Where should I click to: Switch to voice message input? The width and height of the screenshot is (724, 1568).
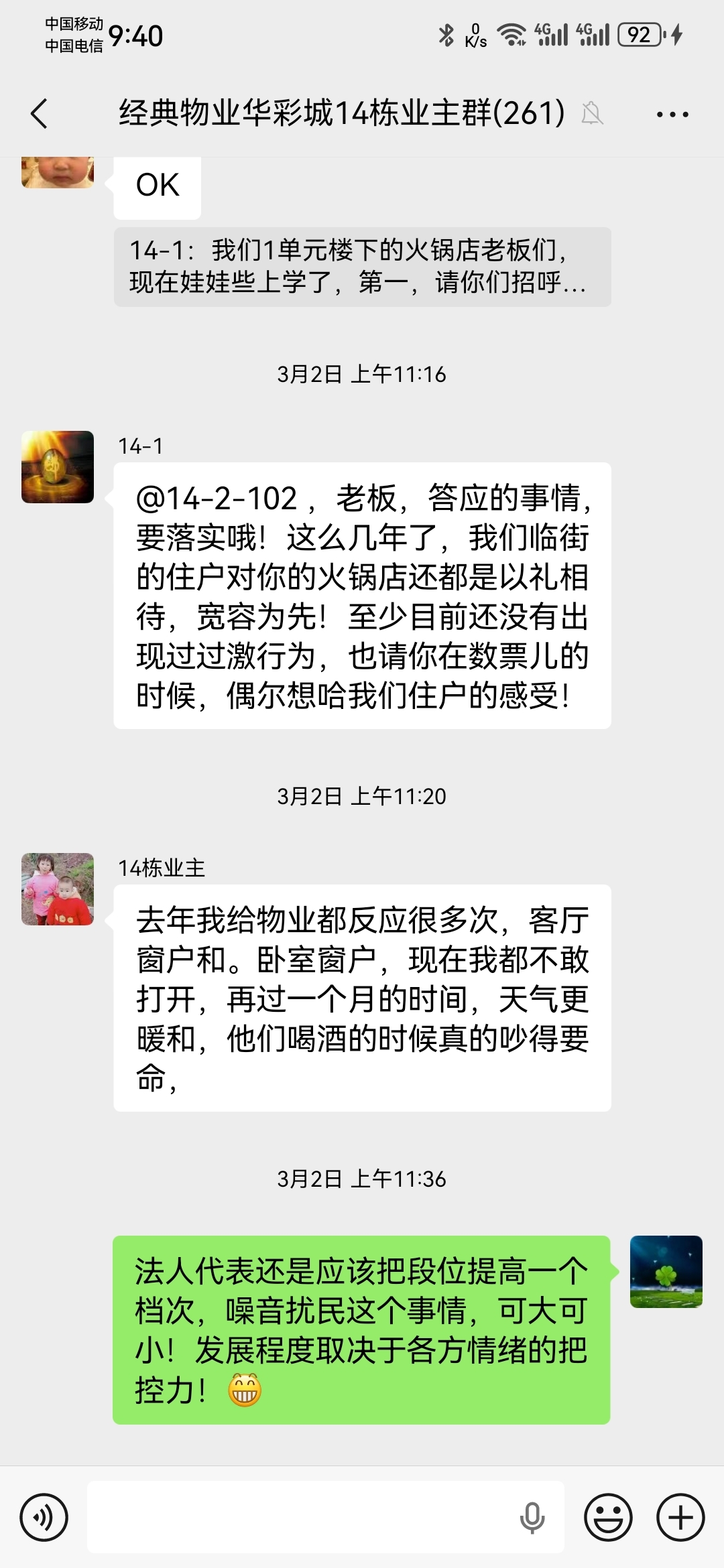click(x=44, y=1517)
